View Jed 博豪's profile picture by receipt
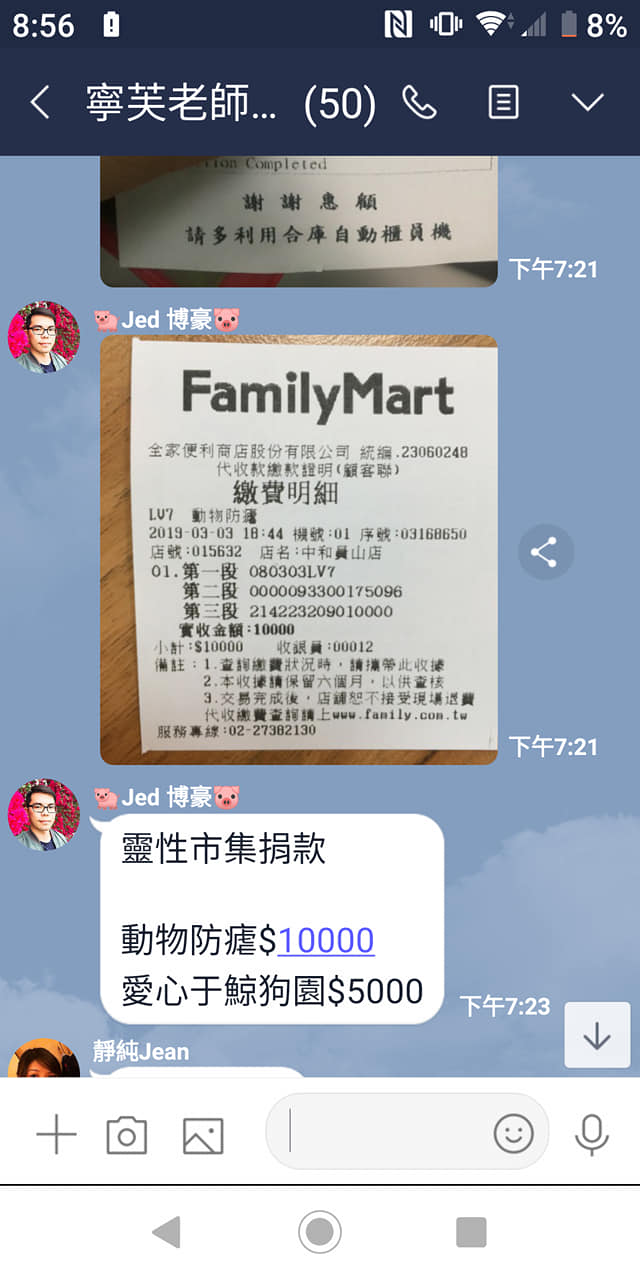This screenshot has width=640, height=1280. point(43,337)
